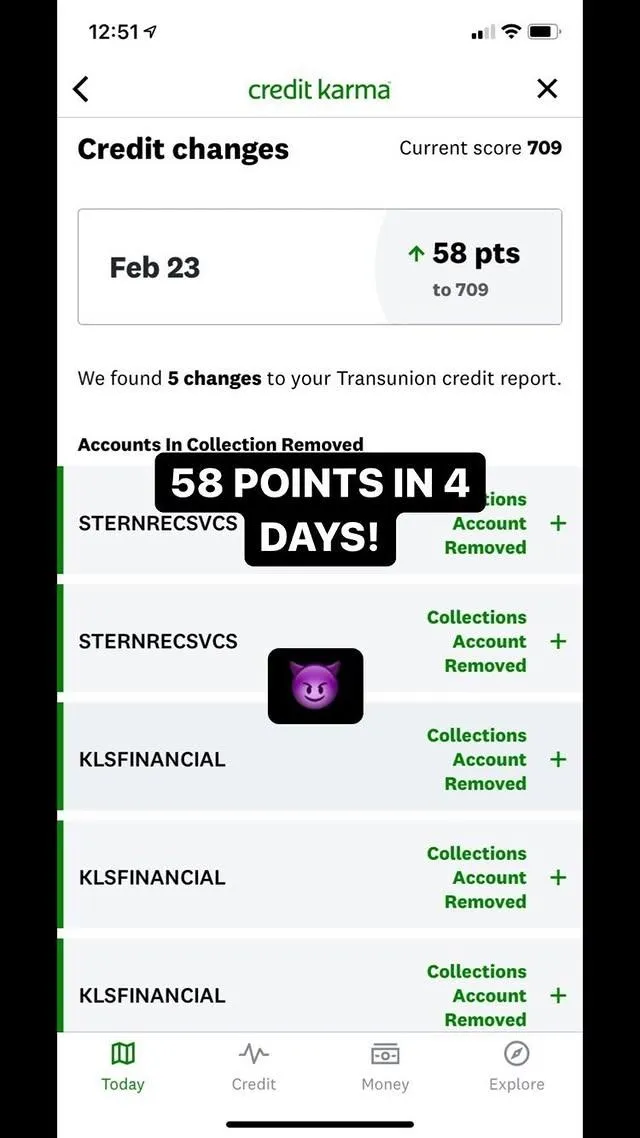Open the Explore tab

517,1066
